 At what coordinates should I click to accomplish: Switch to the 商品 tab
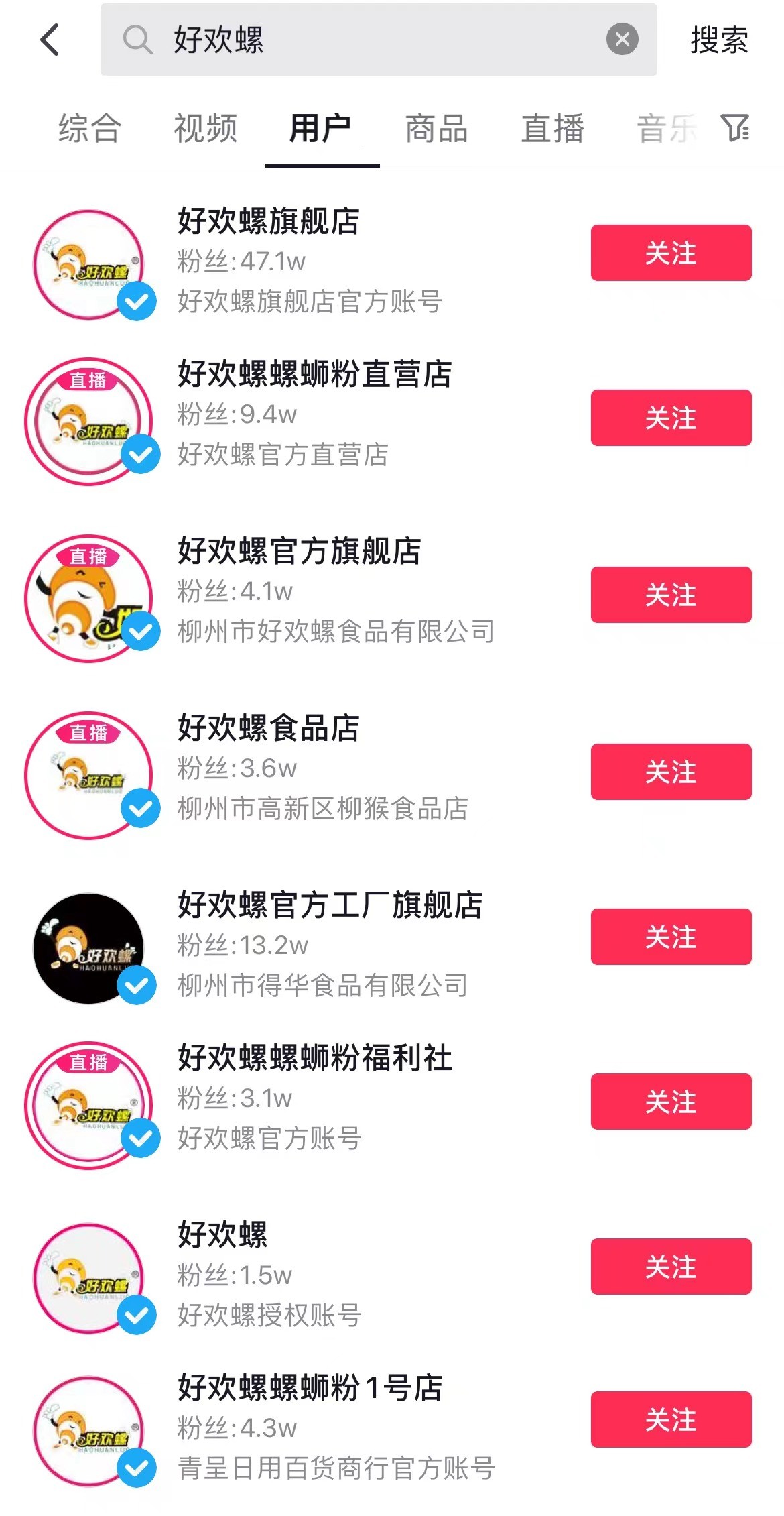click(x=437, y=128)
